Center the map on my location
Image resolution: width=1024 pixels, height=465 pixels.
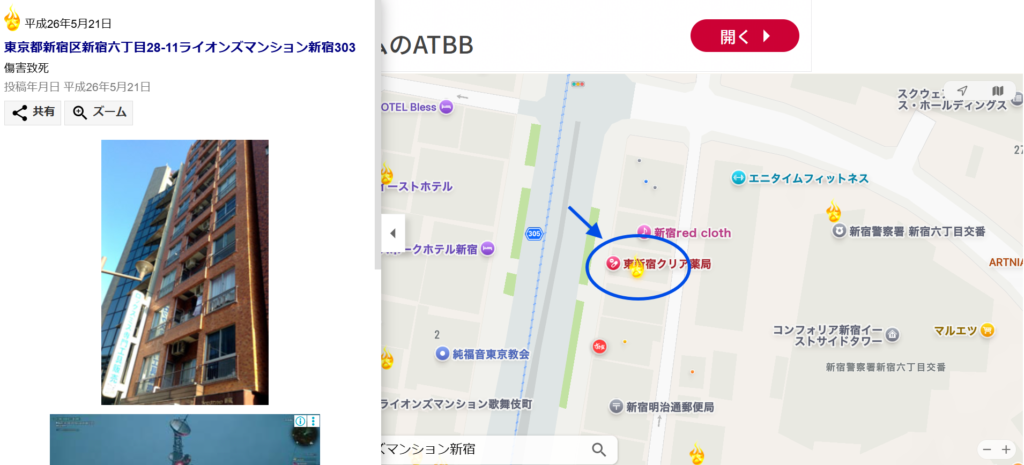click(x=962, y=91)
